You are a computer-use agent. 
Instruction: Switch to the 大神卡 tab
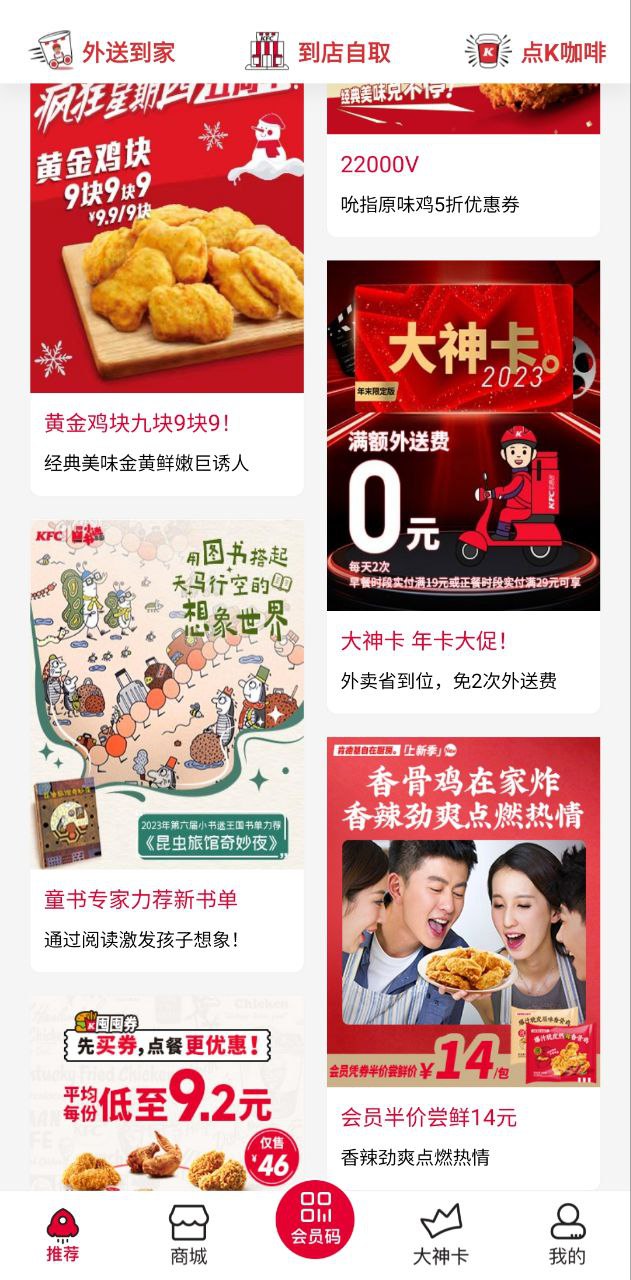pos(440,1235)
